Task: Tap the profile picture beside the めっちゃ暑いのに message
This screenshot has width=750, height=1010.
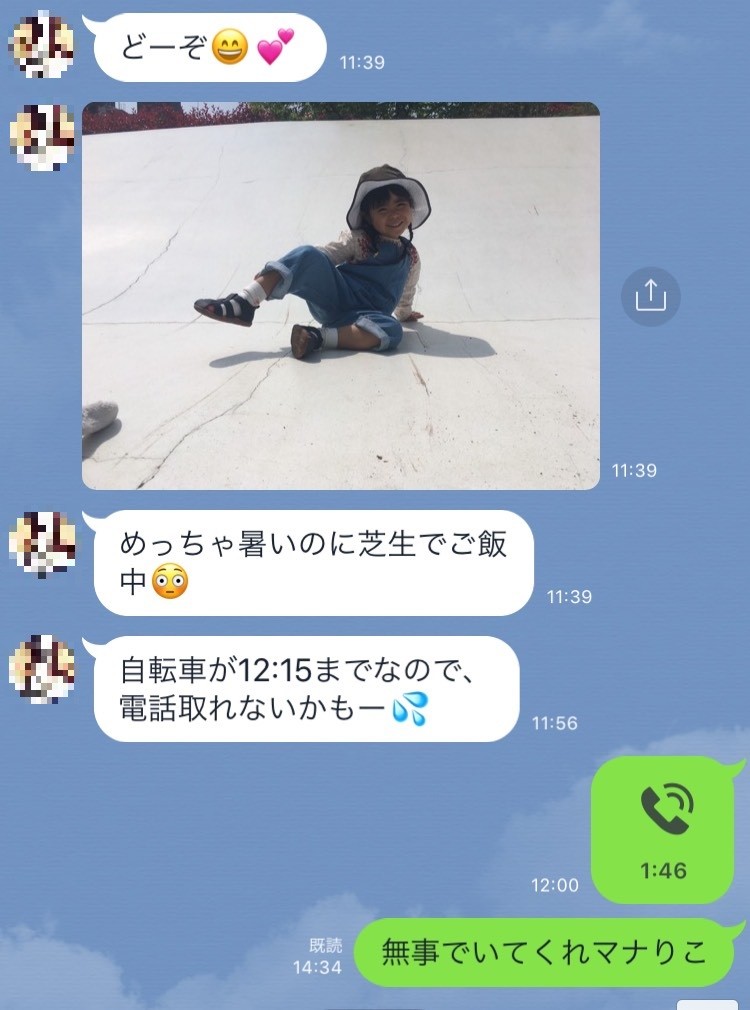Action: [x=42, y=544]
